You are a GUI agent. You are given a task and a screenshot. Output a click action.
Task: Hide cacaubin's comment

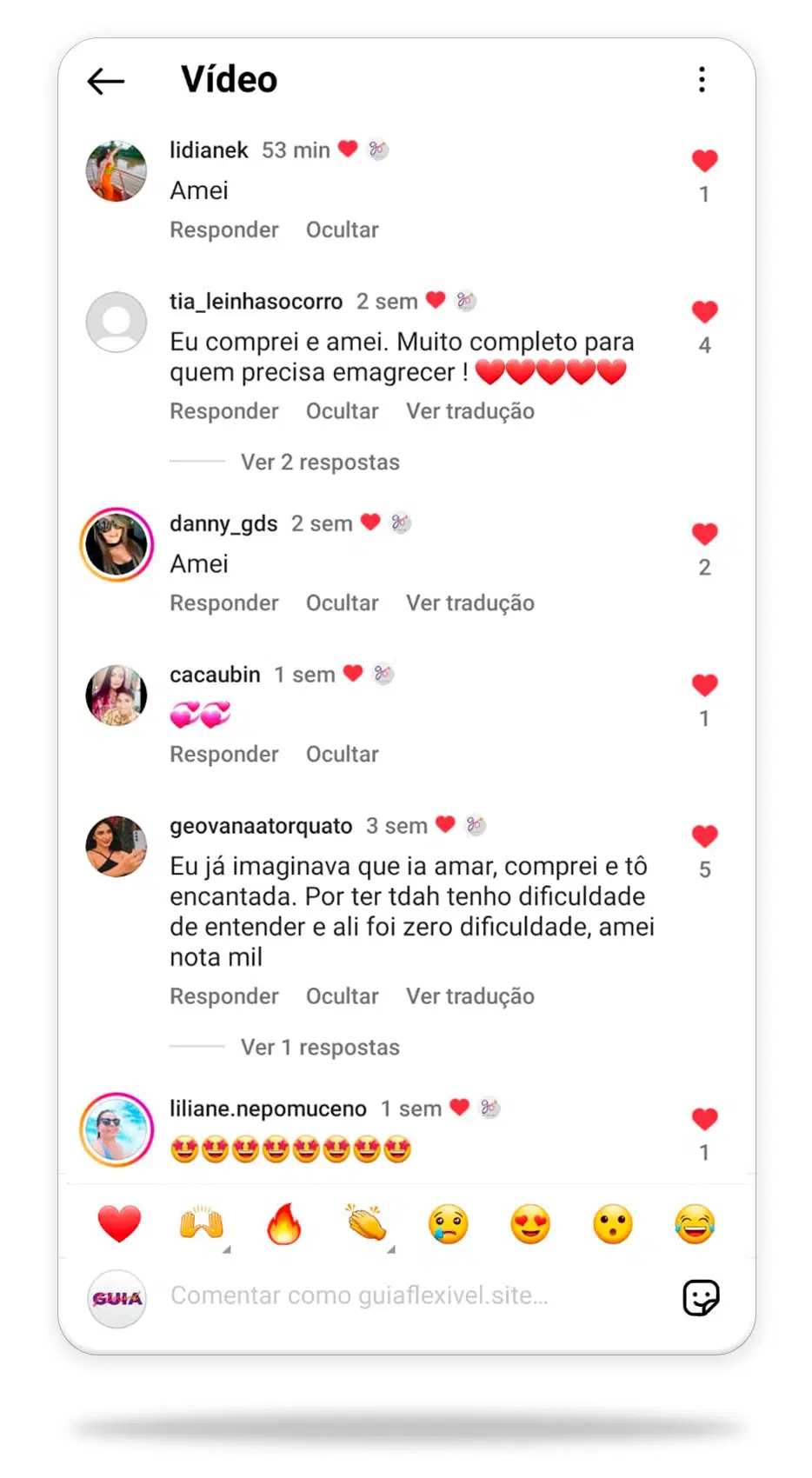coord(342,755)
